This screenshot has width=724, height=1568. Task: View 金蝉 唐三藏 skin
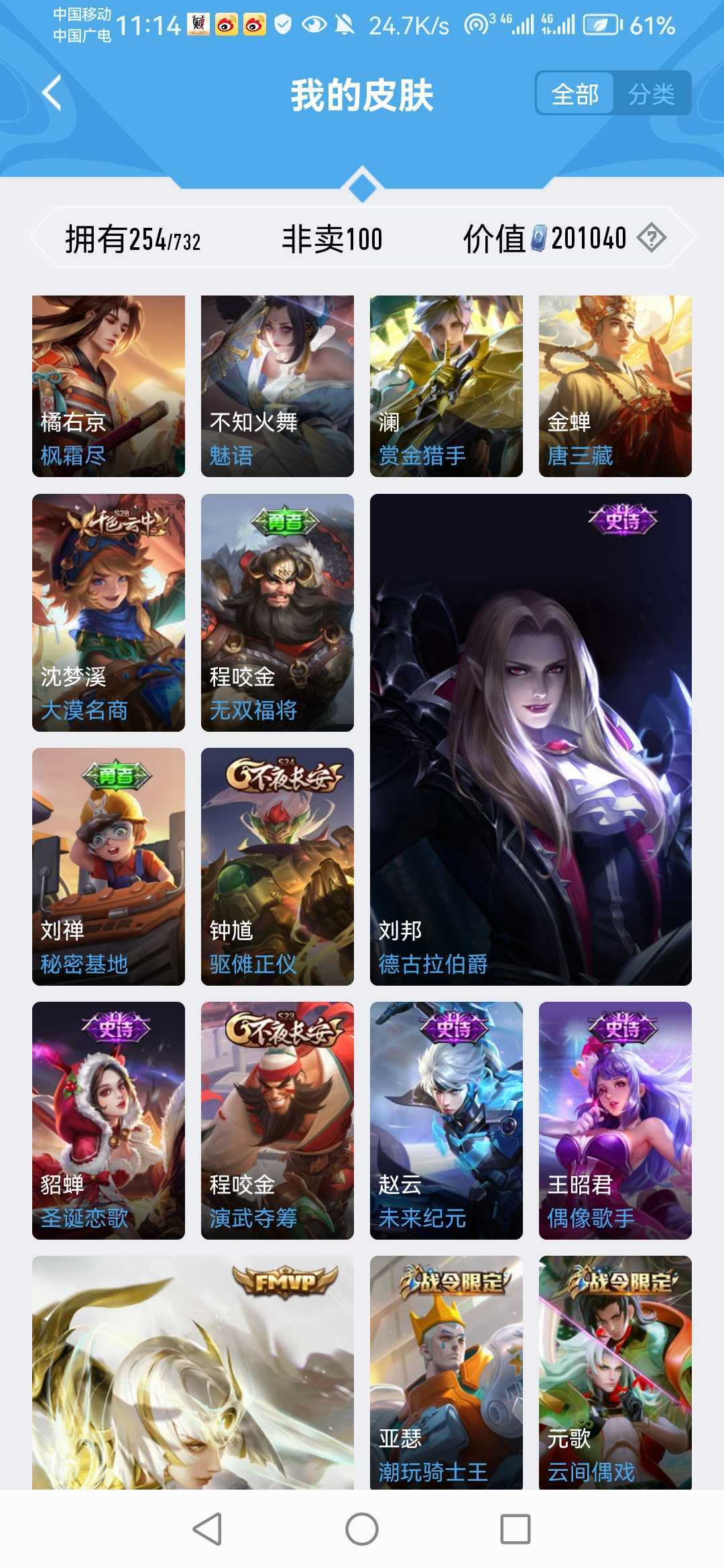coord(615,386)
